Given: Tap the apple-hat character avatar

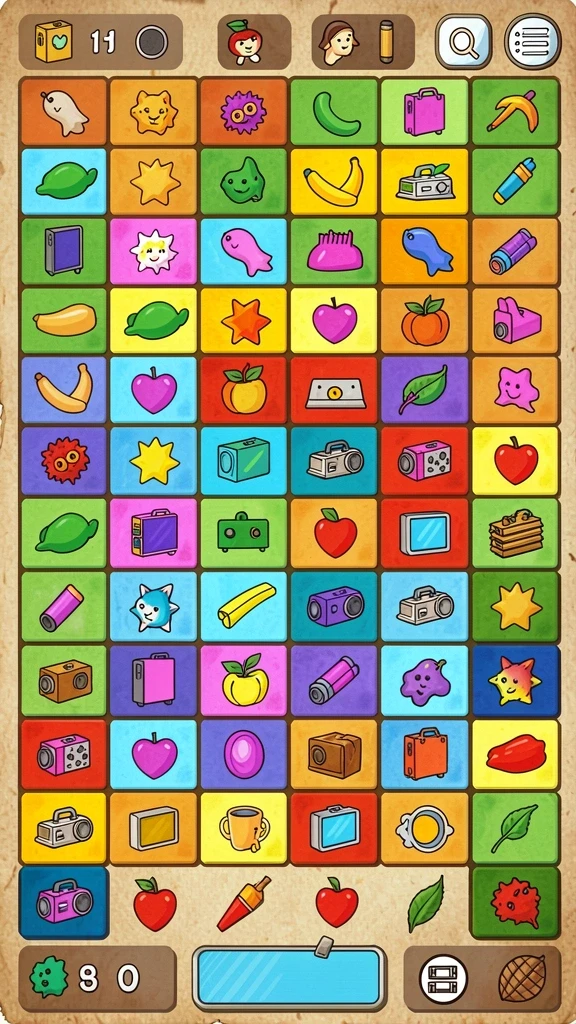Looking at the screenshot, I should tap(245, 40).
